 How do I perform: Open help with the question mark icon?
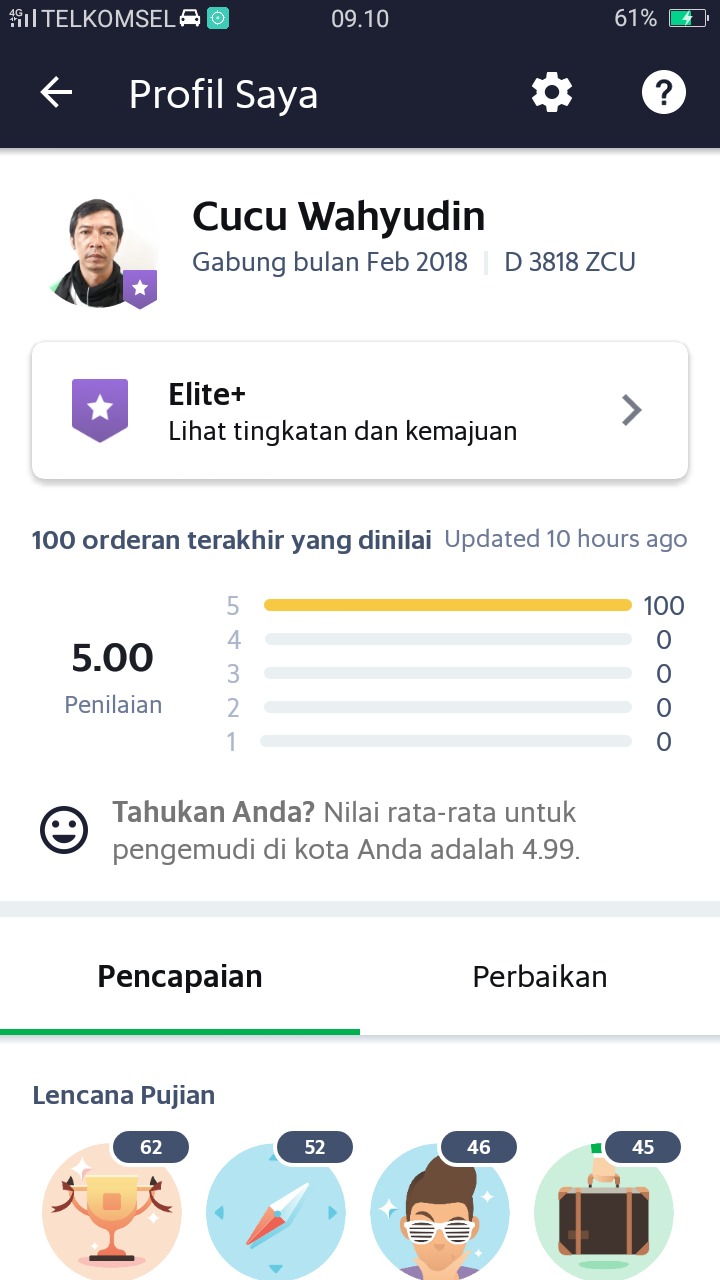[663, 93]
